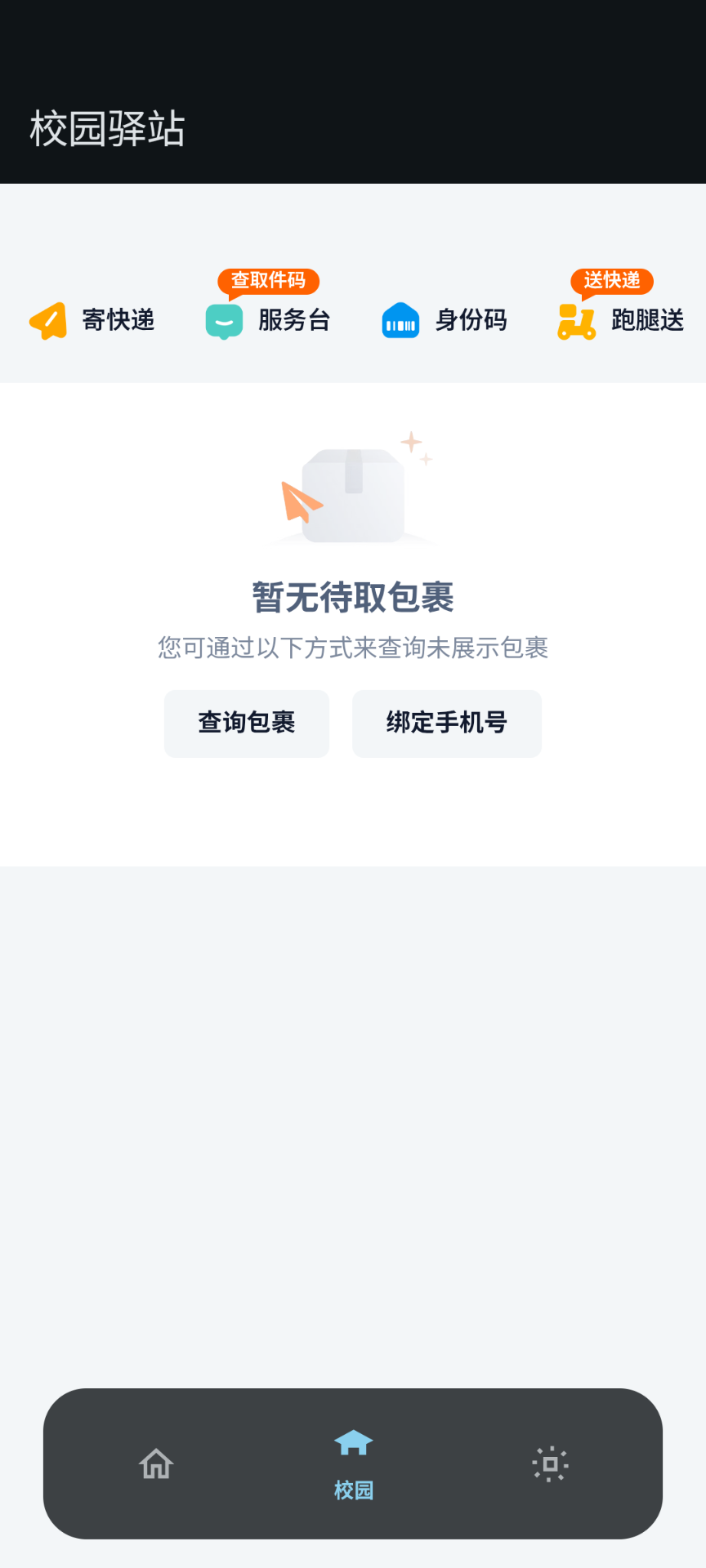The image size is (706, 1568).
Task: Open 服务台 via its chat bubble icon
Action: click(x=225, y=321)
